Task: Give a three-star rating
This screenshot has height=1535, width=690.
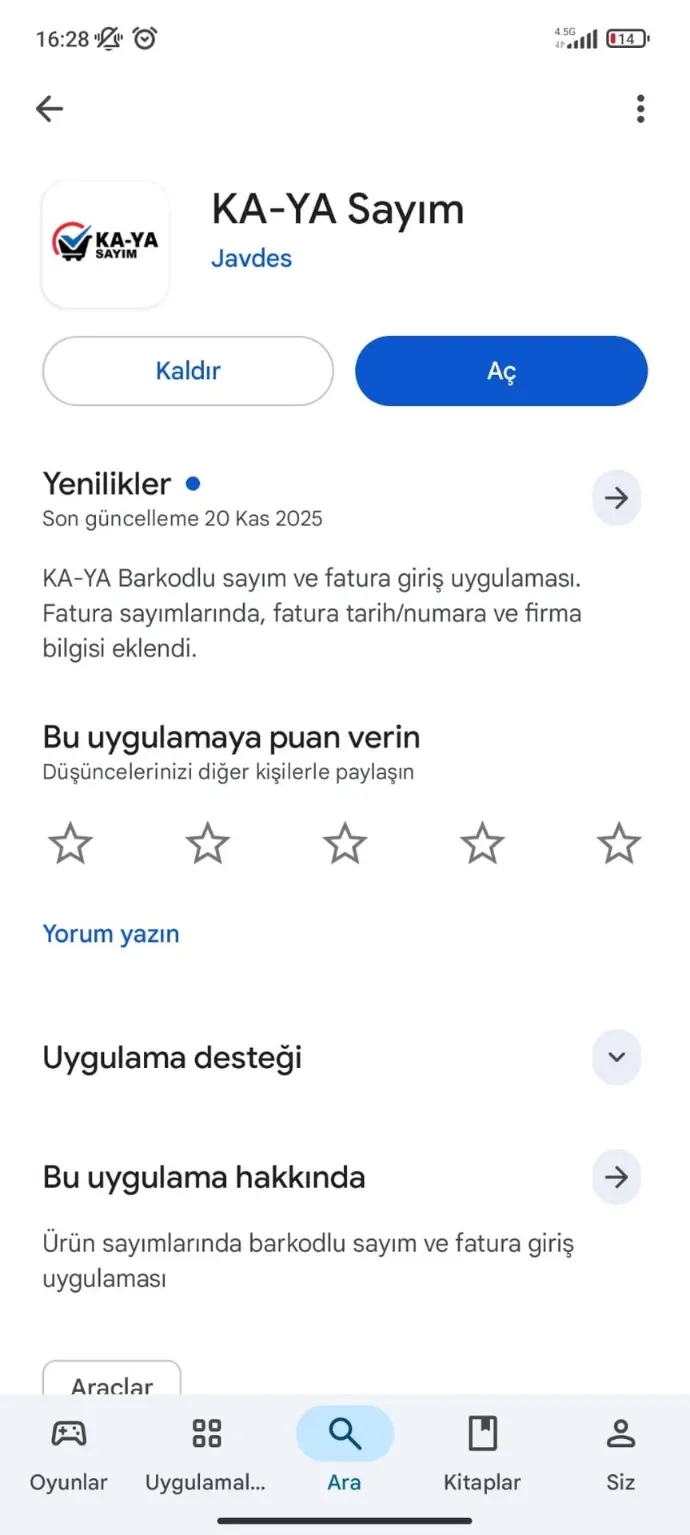Action: 345,844
